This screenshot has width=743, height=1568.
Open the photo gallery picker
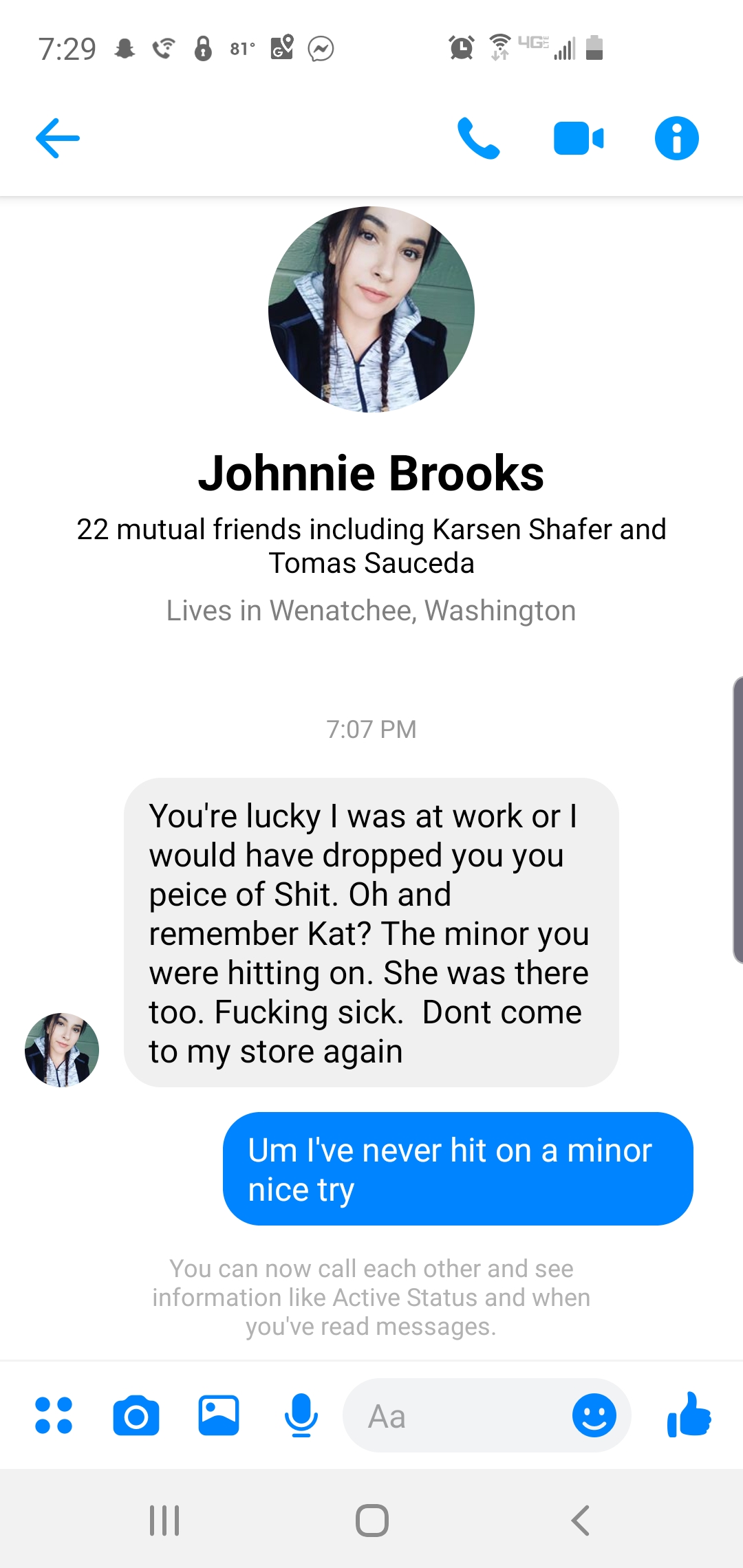coord(219,1415)
